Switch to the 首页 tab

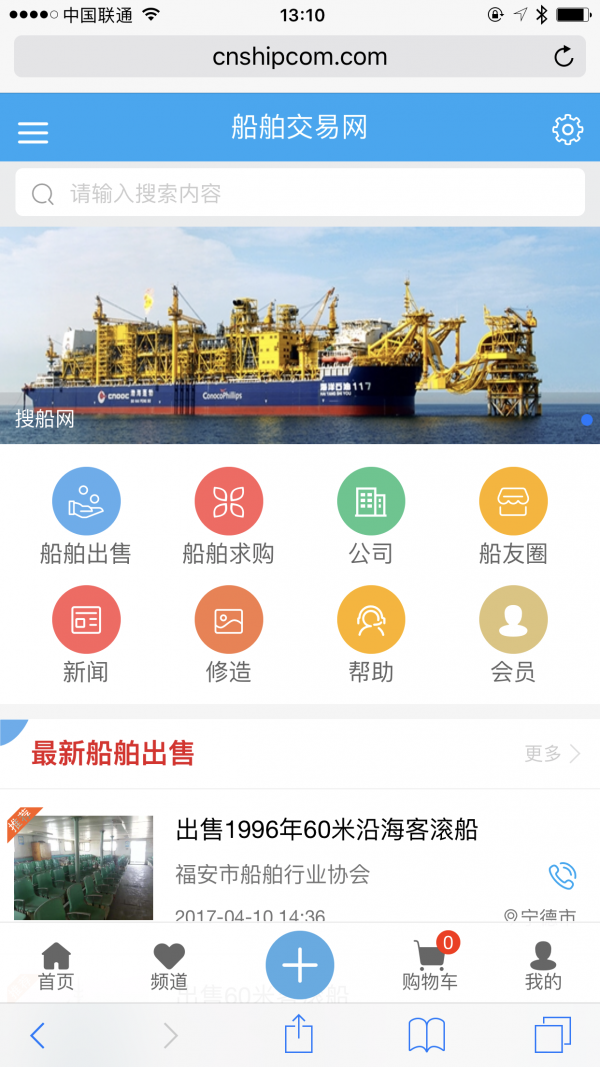point(56,966)
